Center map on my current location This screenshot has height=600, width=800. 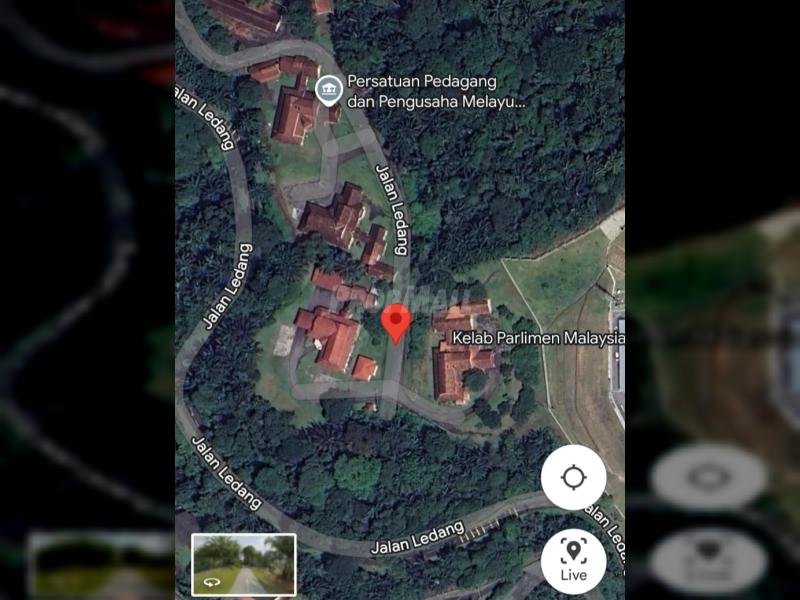573,477
